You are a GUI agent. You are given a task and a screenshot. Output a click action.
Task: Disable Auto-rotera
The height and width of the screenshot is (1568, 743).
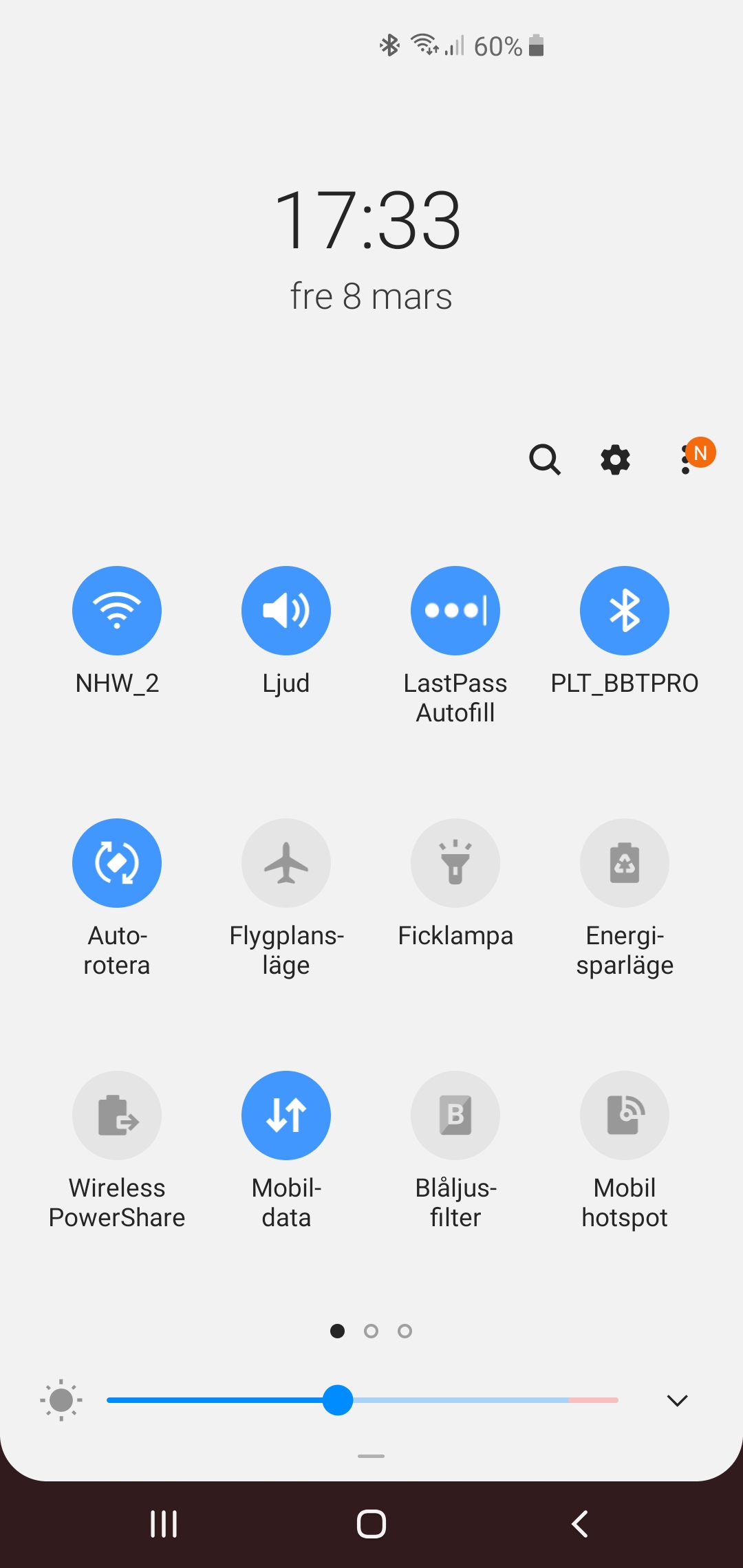[117, 863]
